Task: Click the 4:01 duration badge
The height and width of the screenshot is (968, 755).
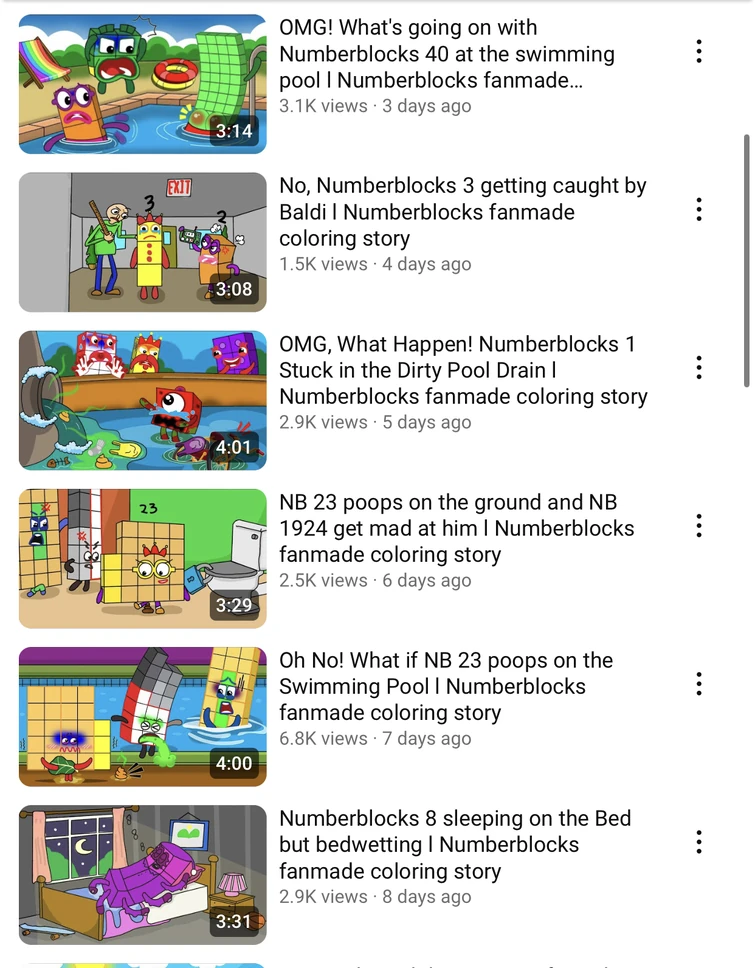Action: pos(233,447)
